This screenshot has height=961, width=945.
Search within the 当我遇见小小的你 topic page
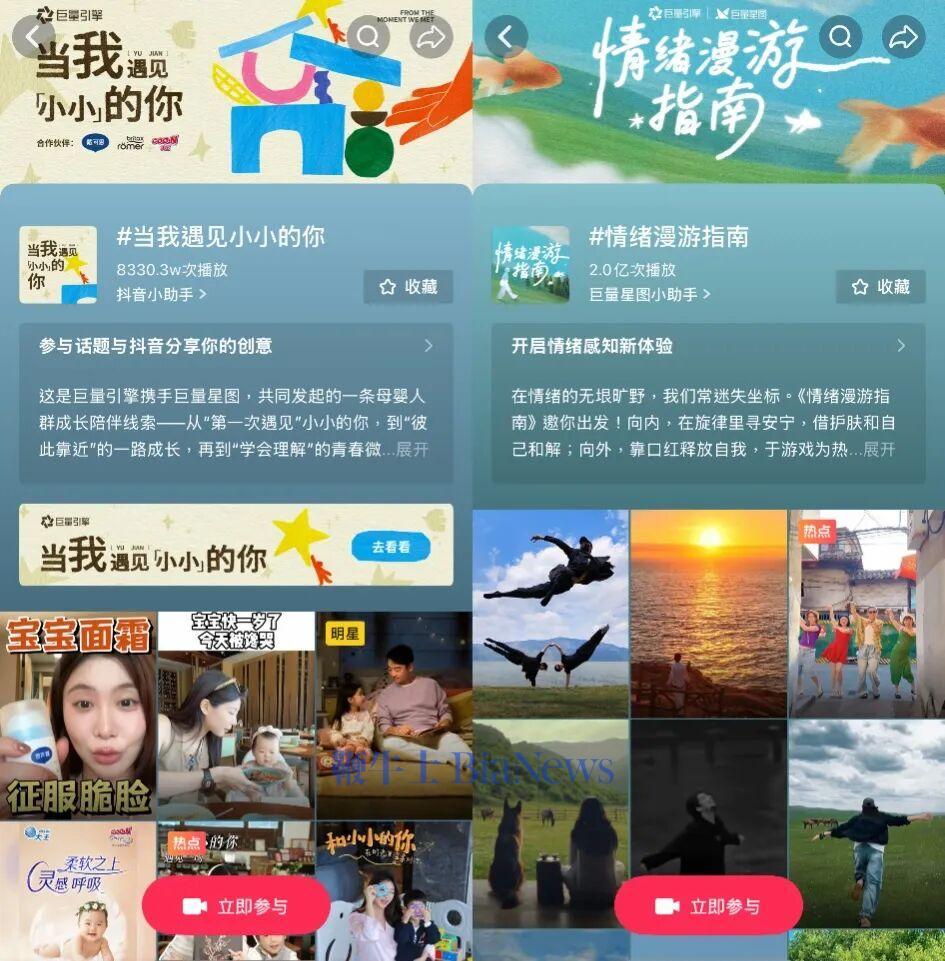(369, 37)
